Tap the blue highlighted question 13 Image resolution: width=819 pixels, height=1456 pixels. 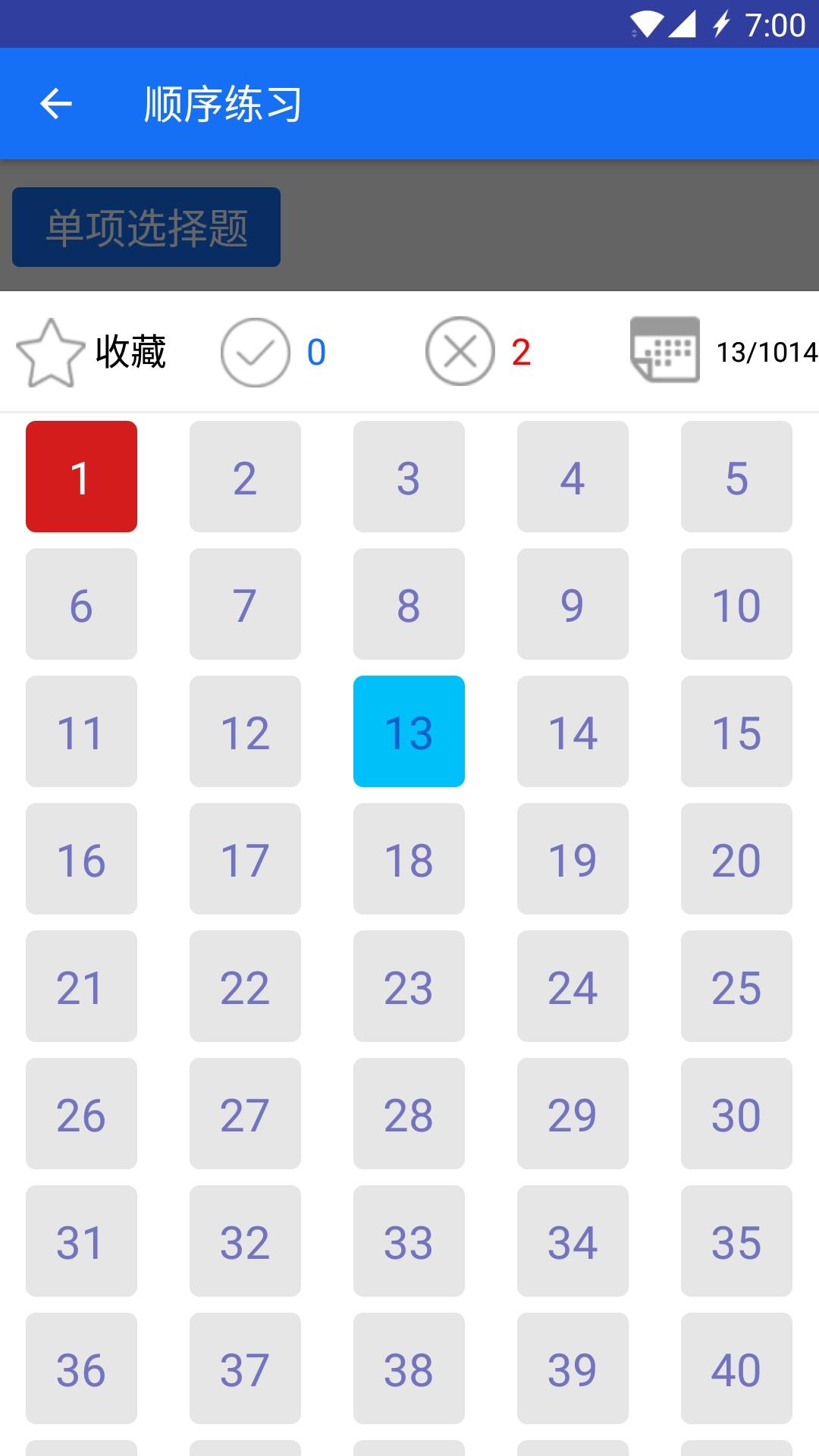pos(409,731)
